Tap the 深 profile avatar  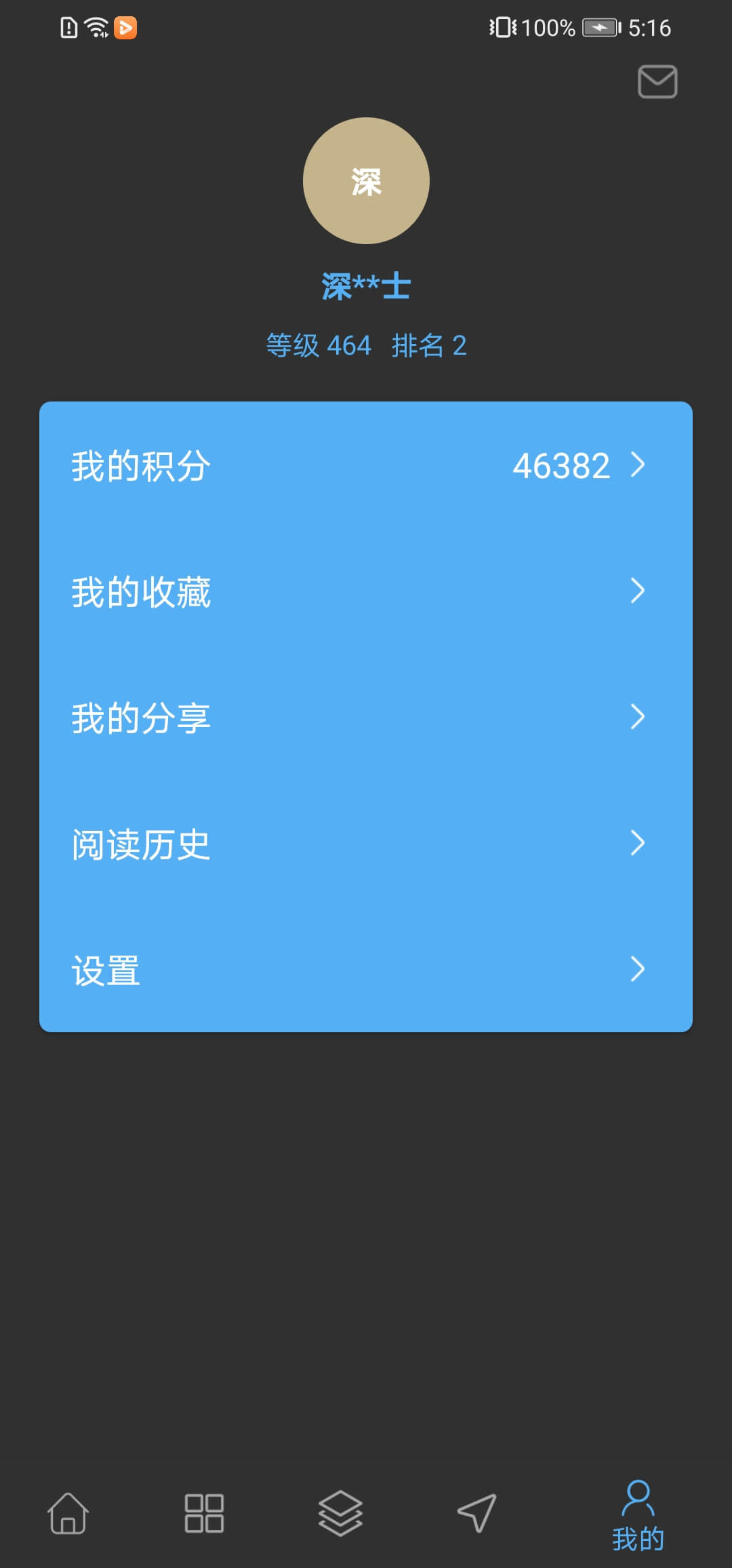click(x=366, y=180)
